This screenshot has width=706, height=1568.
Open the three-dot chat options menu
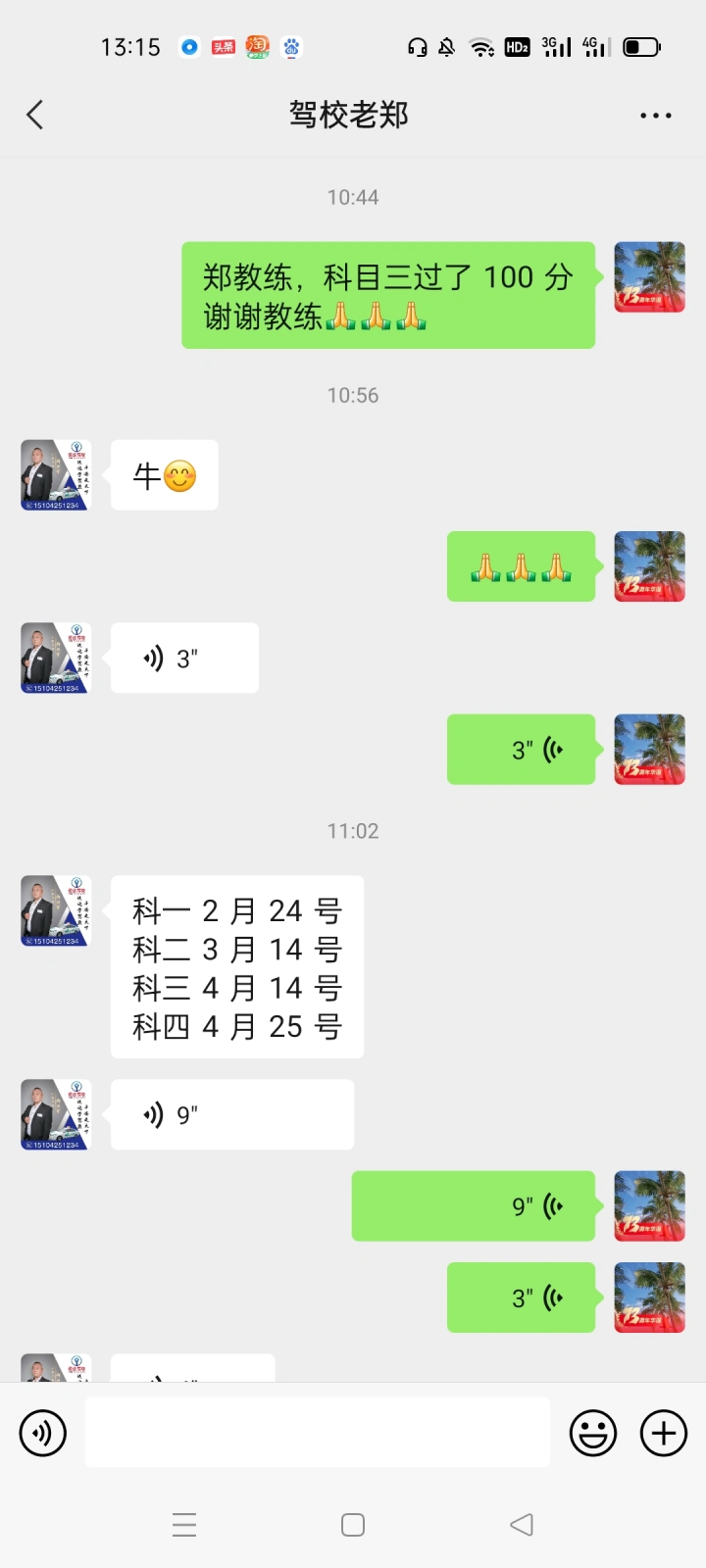pyautogui.click(x=655, y=116)
